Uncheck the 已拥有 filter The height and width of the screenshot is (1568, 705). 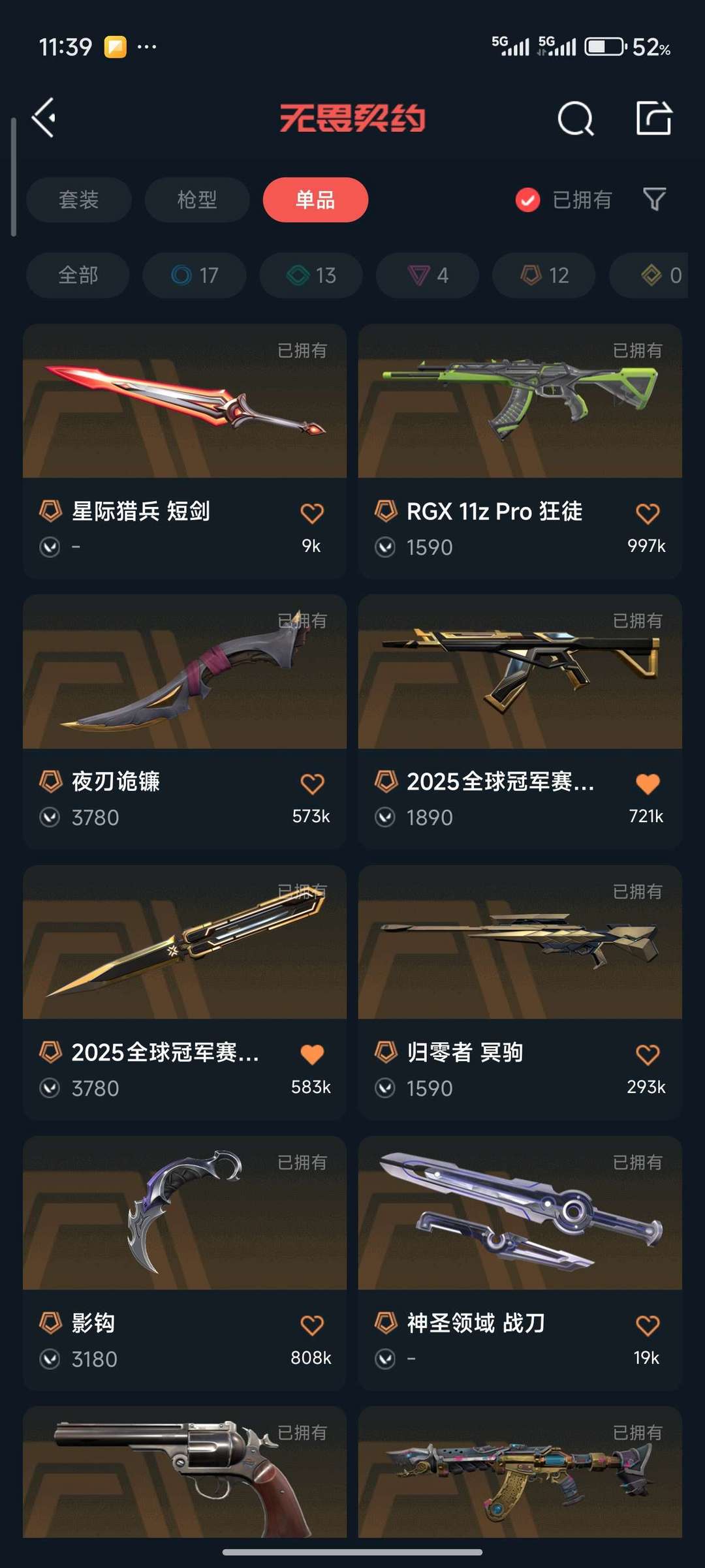pos(527,200)
